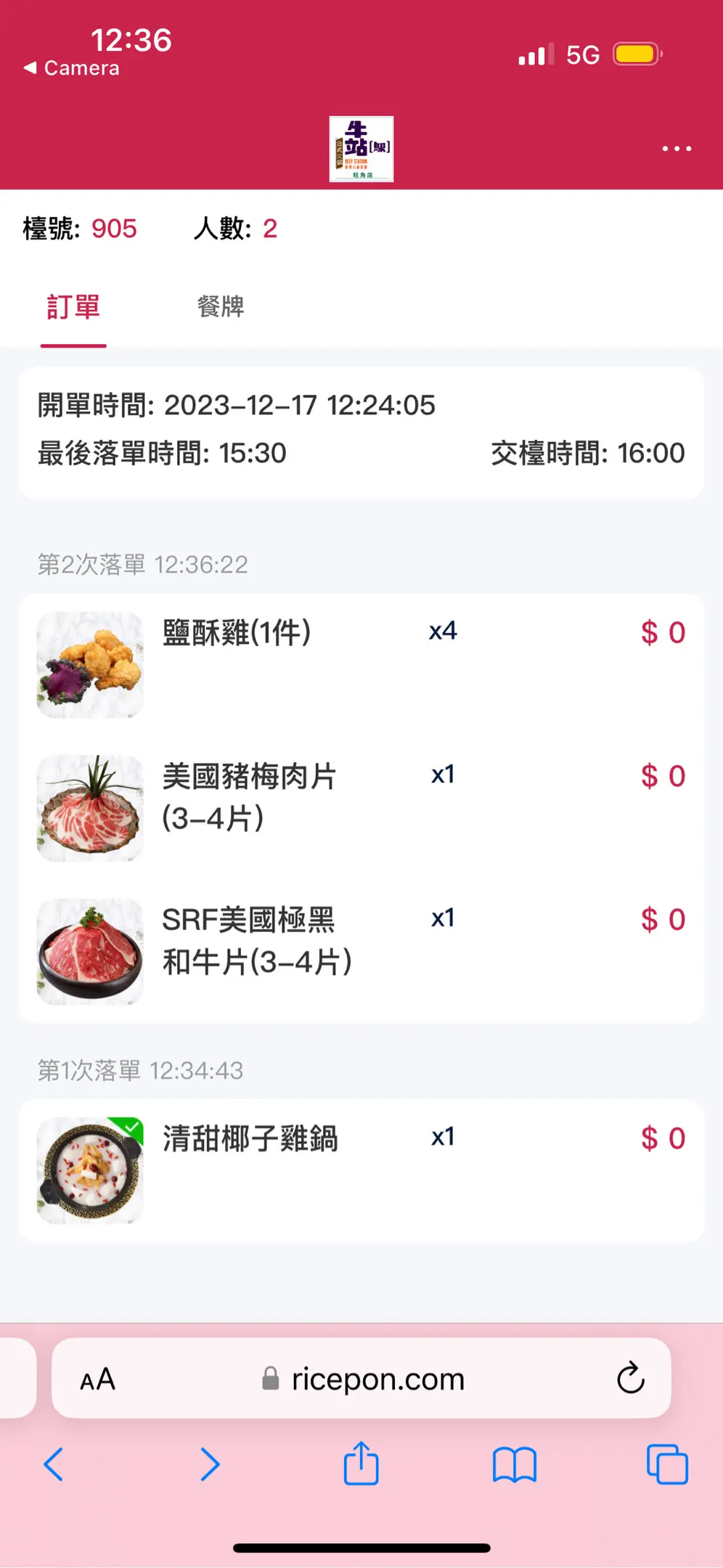Share this page from Safari
The image size is (723, 1568).
click(361, 1463)
